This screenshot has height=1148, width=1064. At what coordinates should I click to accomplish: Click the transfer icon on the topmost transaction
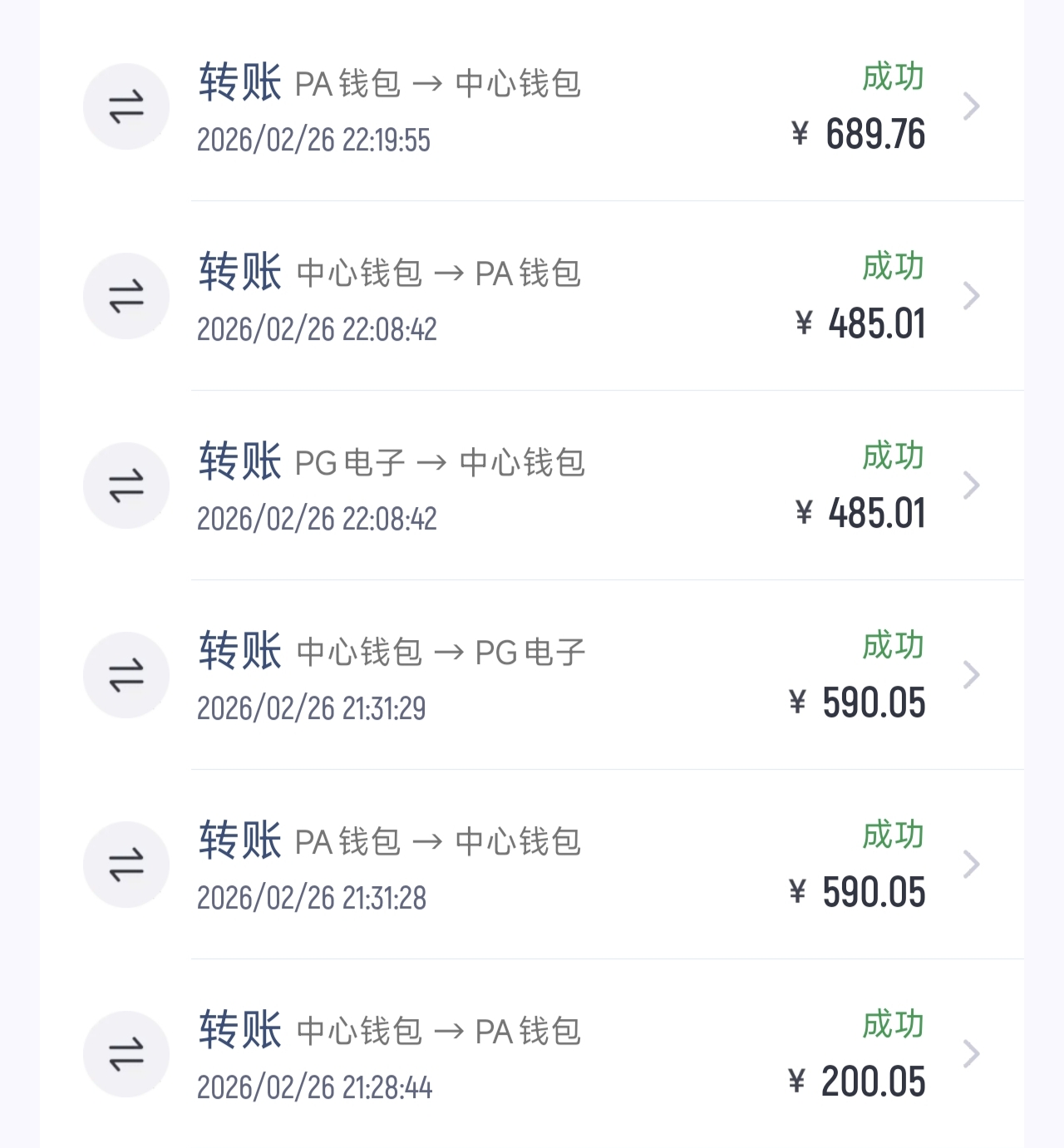tap(125, 106)
